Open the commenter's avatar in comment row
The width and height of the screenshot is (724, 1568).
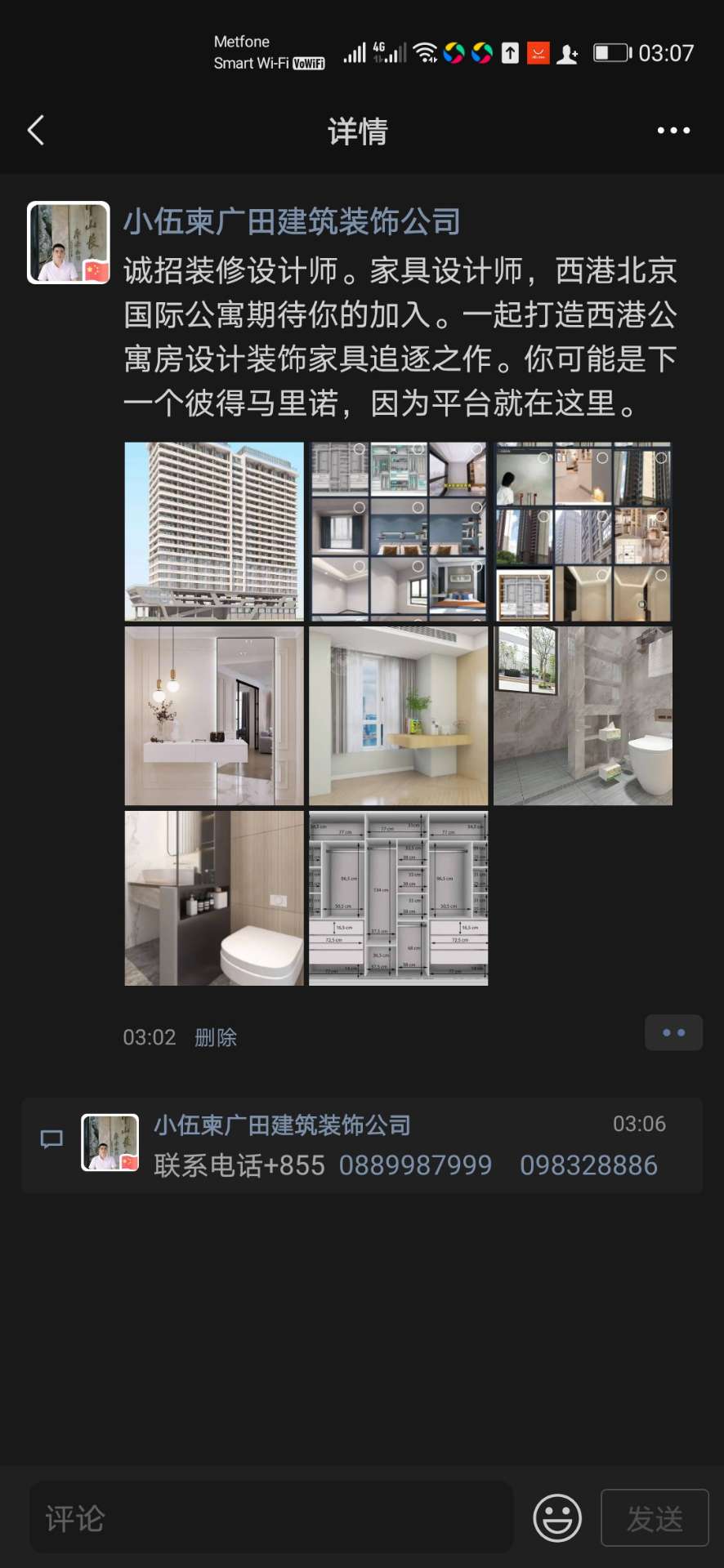tap(110, 1143)
